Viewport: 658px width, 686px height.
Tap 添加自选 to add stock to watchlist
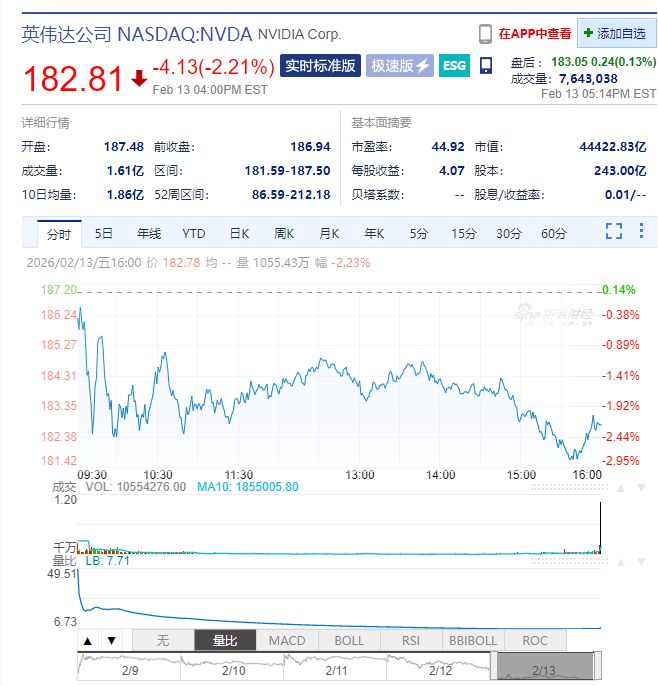click(x=614, y=33)
